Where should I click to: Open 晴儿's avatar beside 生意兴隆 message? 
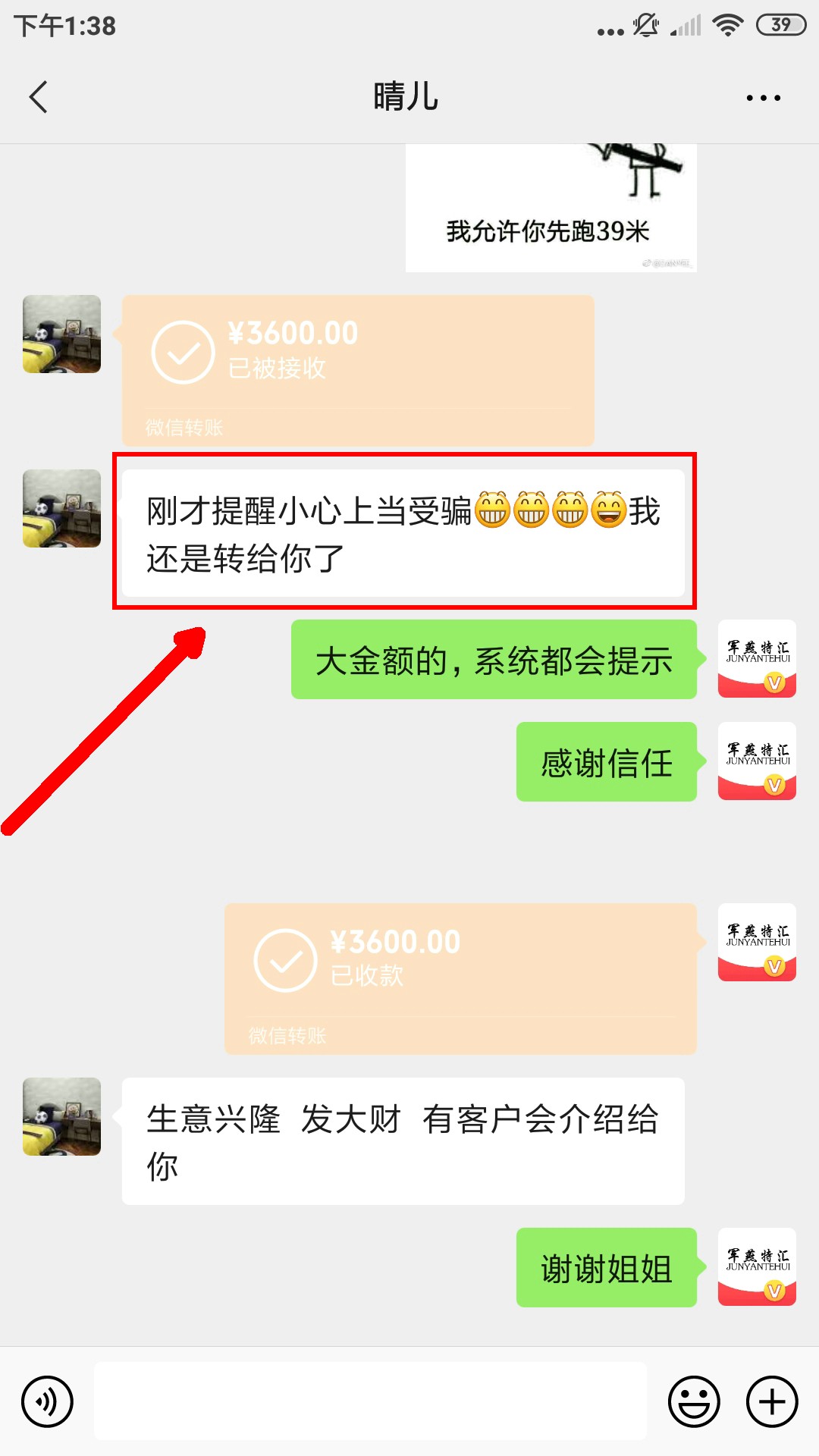pyautogui.click(x=61, y=1116)
